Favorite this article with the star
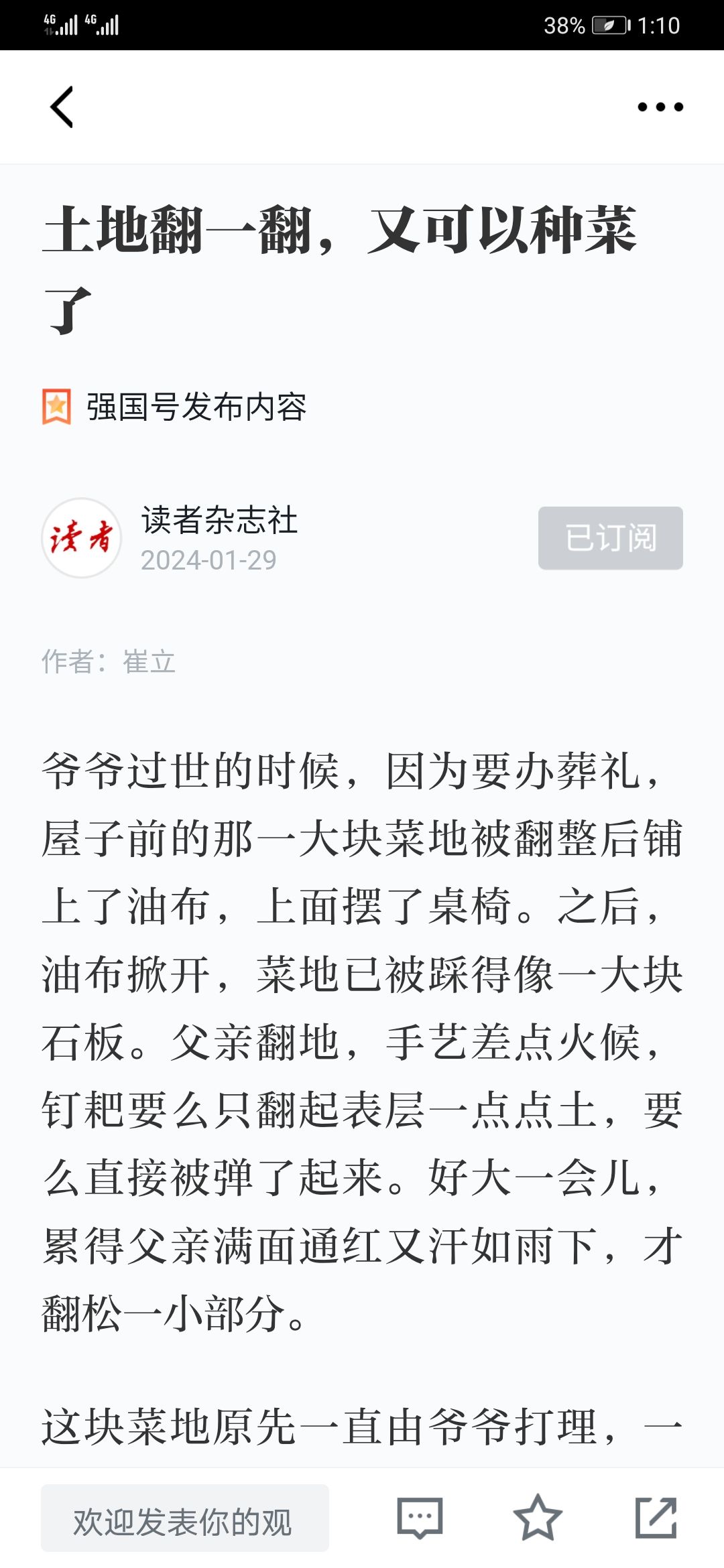This screenshot has width=724, height=1568. 538,1518
